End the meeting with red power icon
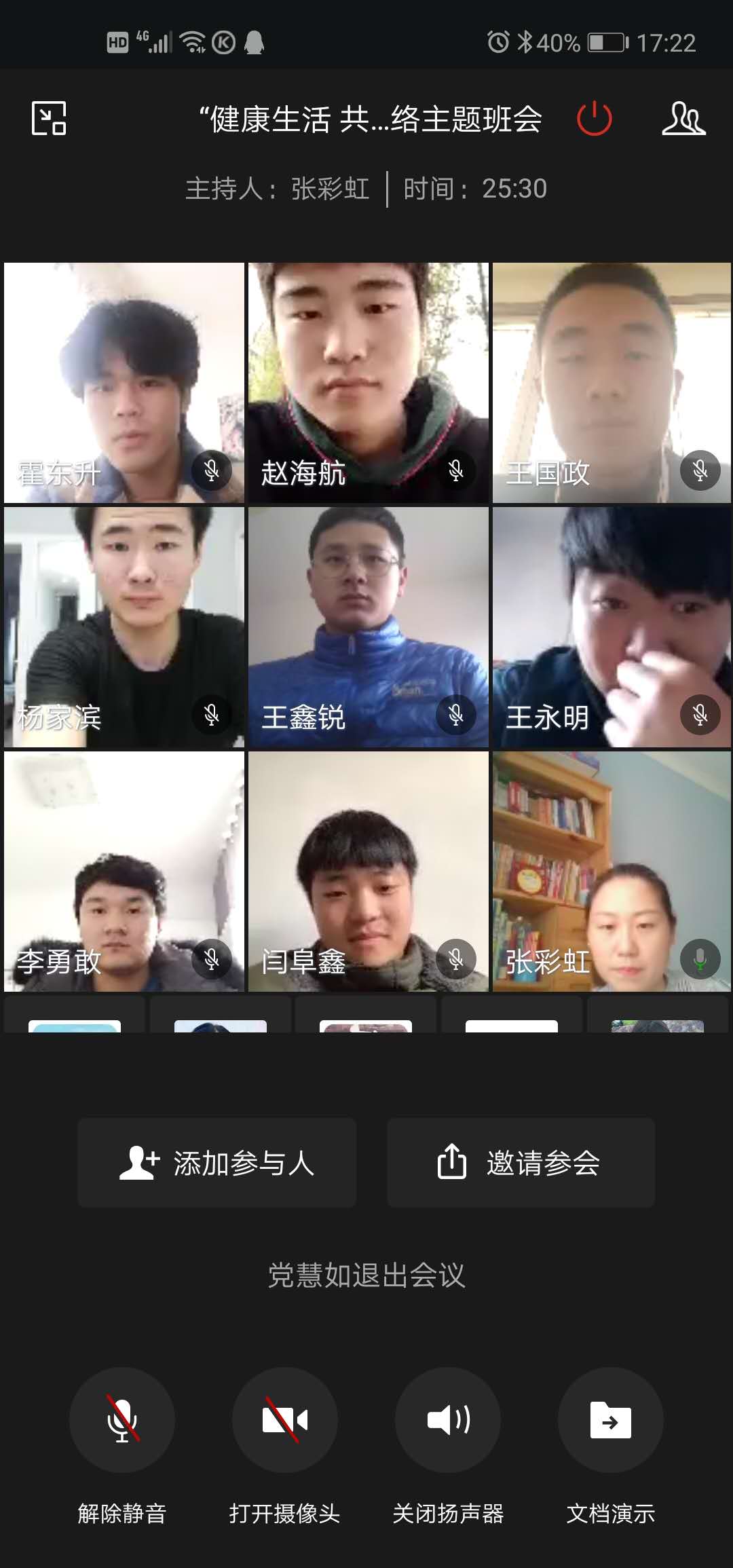Viewport: 733px width, 1568px height. click(x=594, y=119)
